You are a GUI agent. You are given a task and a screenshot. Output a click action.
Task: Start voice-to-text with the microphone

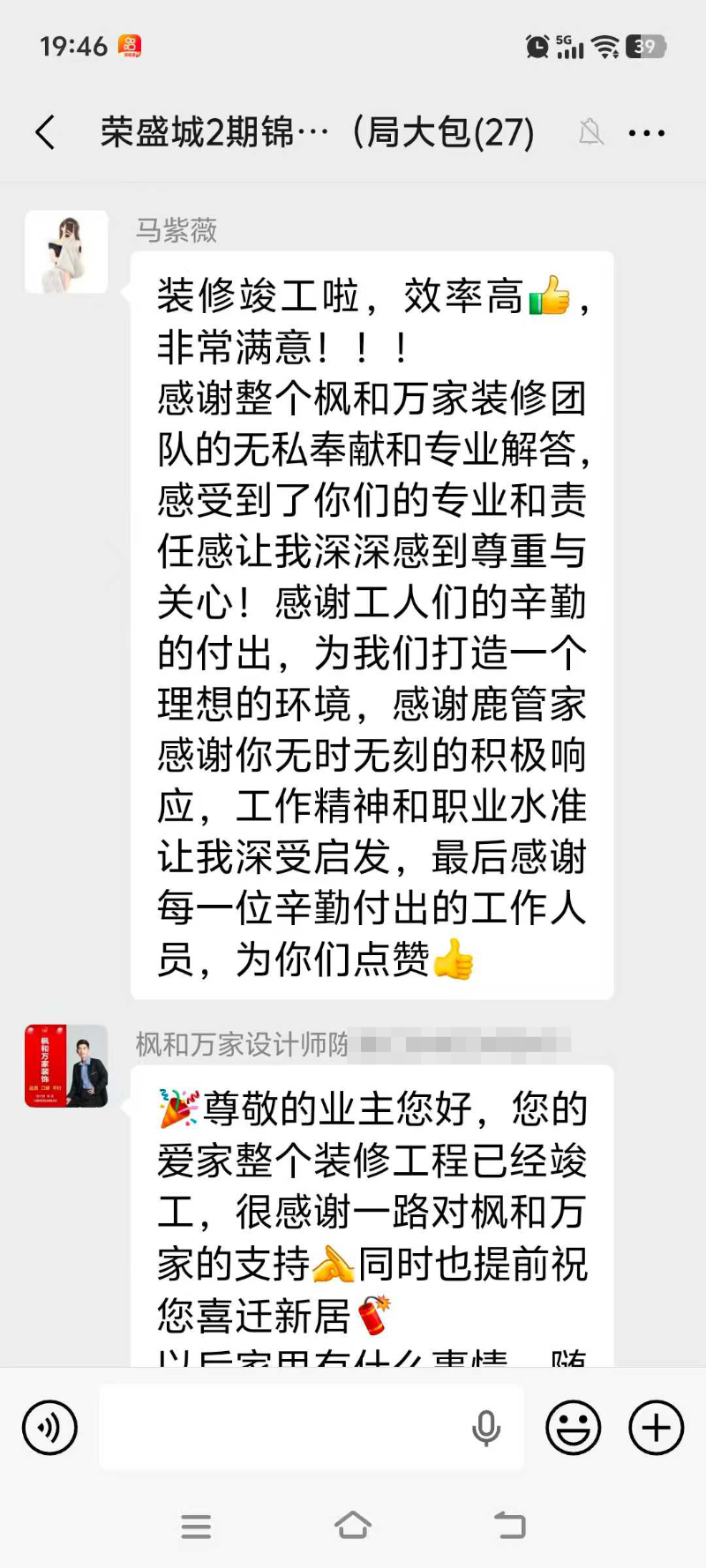click(x=485, y=1427)
